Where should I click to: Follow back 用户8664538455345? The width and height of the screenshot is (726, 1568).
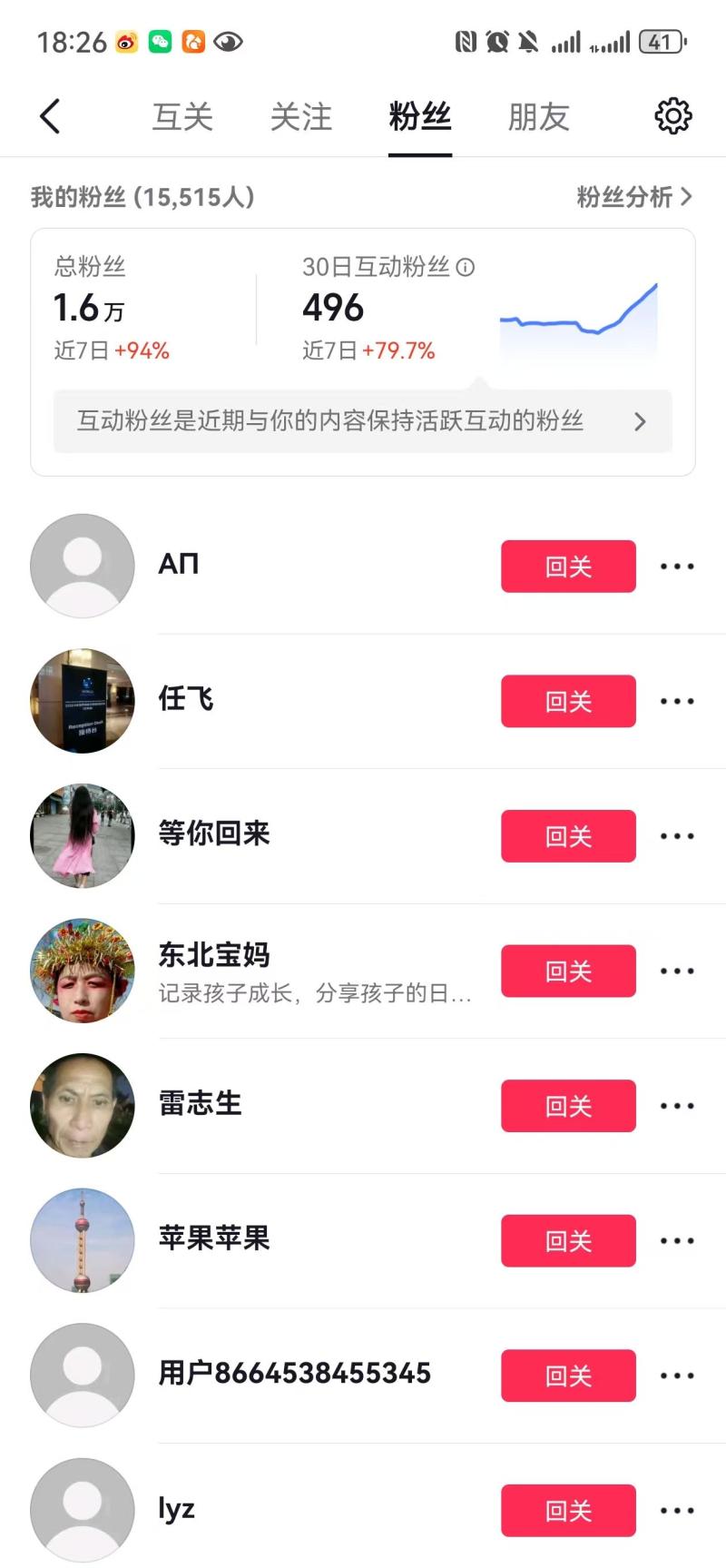click(x=568, y=1376)
